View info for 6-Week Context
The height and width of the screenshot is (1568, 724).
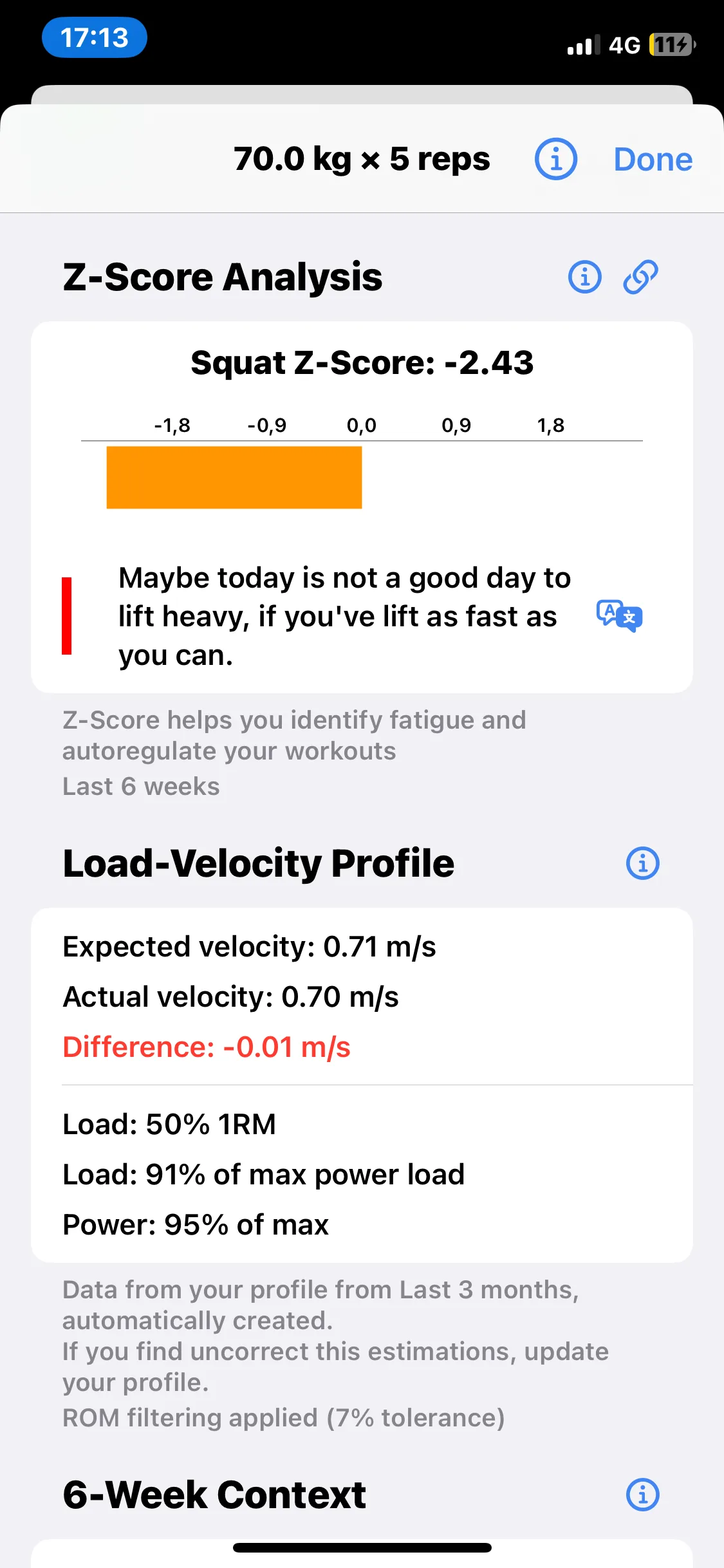point(642,1494)
